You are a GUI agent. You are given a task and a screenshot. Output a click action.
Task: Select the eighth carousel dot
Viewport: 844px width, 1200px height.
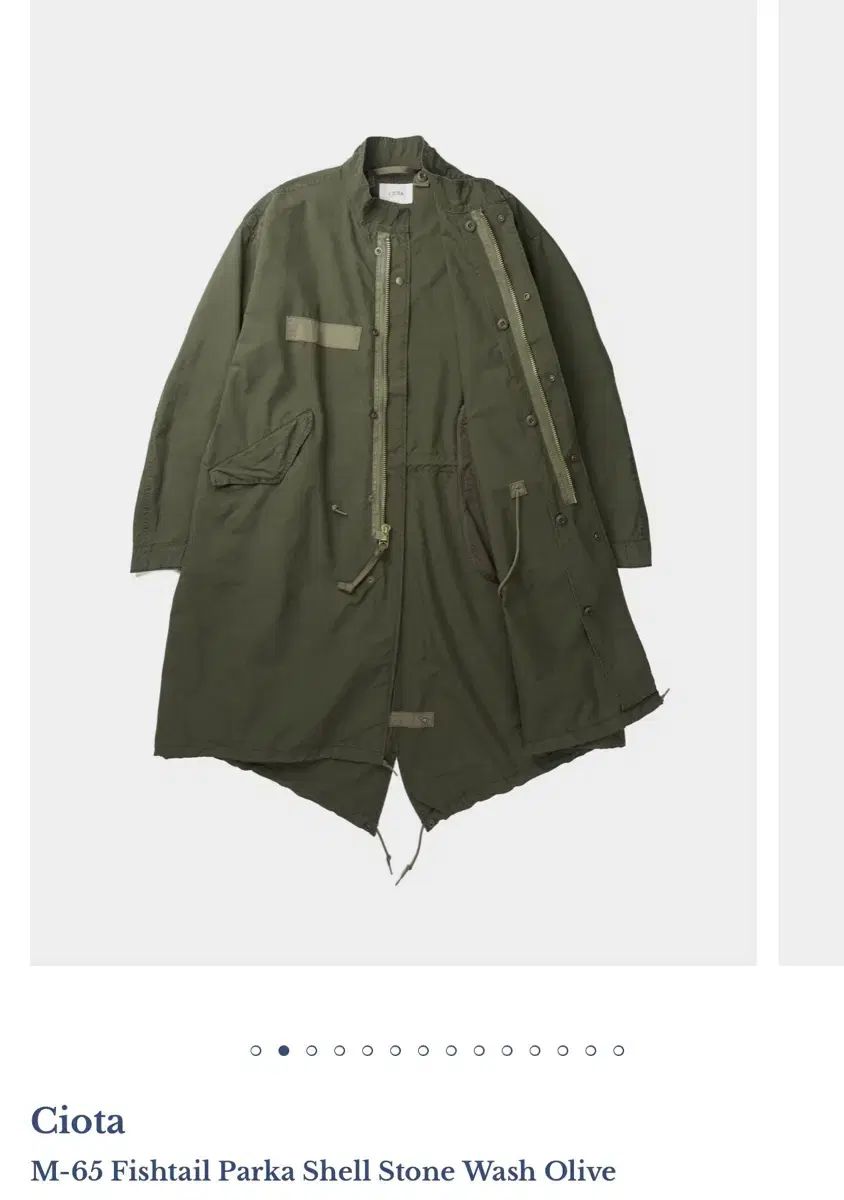(x=449, y=1052)
